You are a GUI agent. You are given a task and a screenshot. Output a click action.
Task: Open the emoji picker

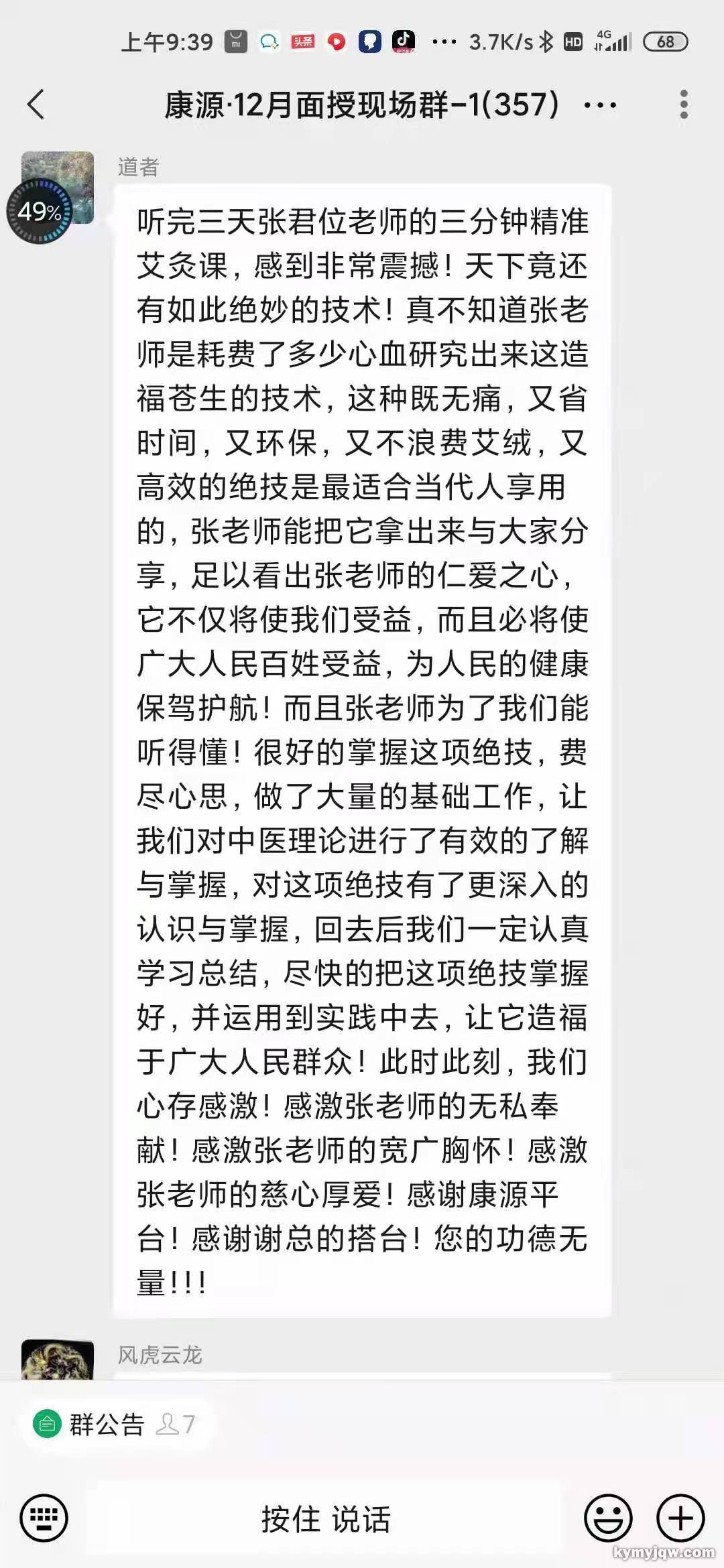(609, 1518)
